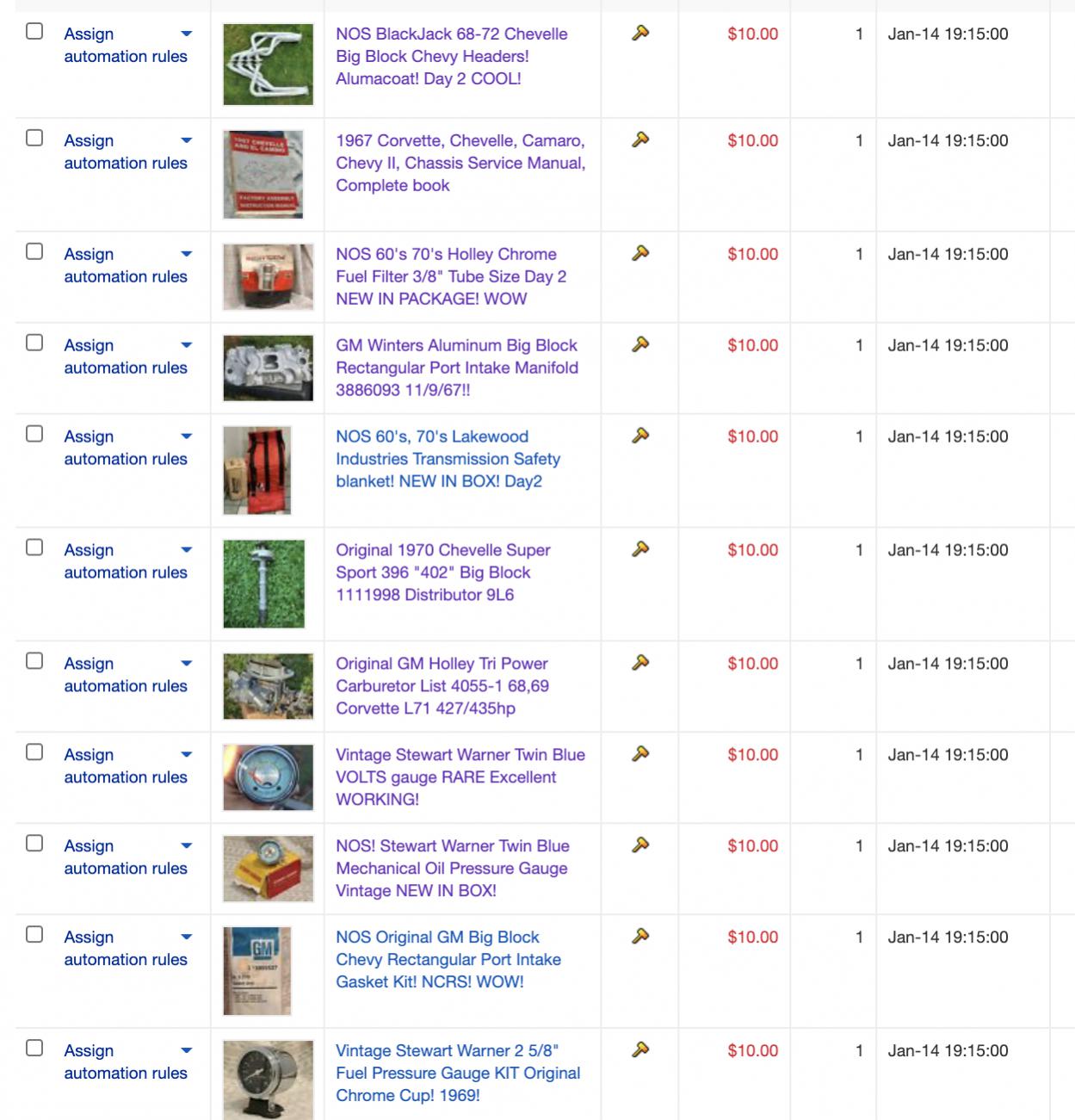Open GM Winters Aluminum Intake Manifold listing
Image resolution: width=1075 pixels, height=1120 pixels.
point(456,368)
